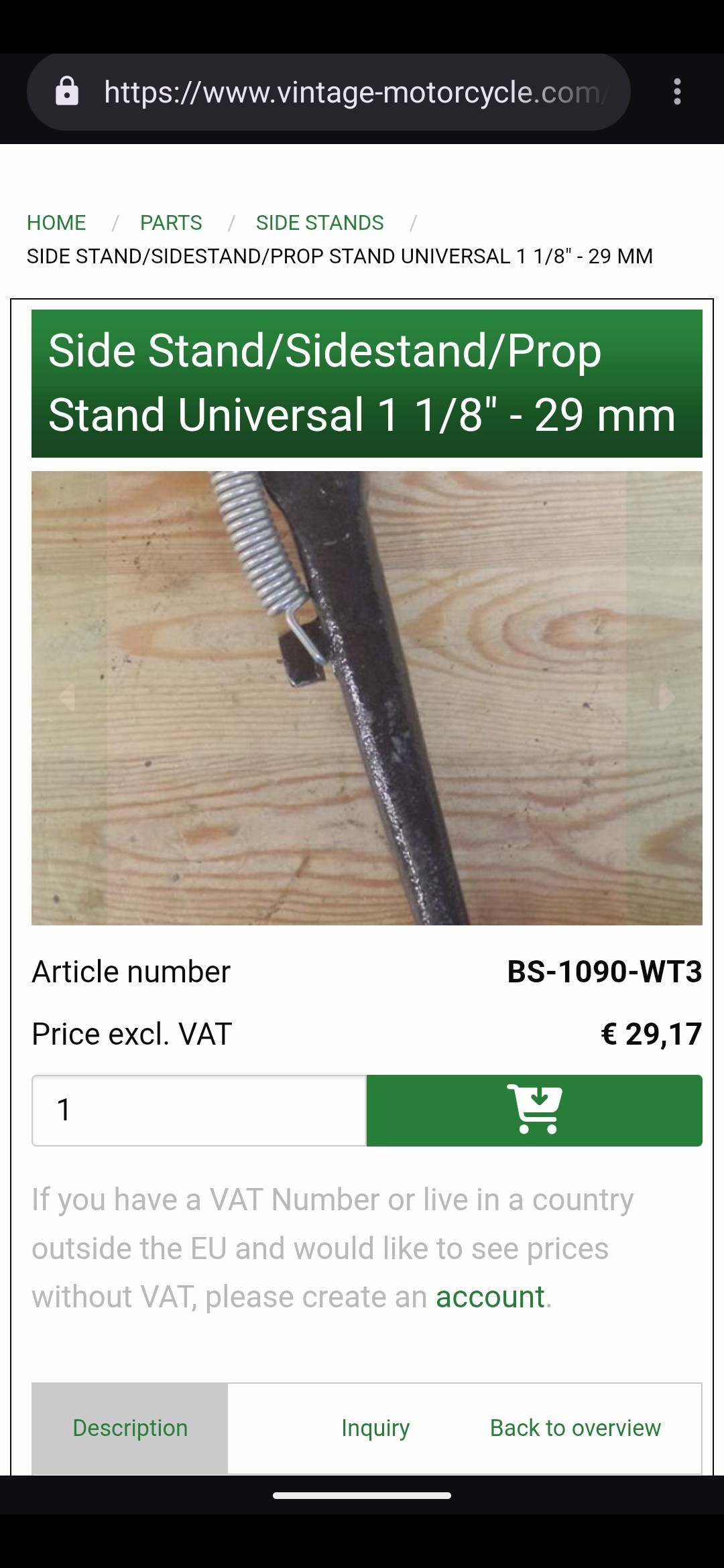Show the next product image
Screen dimensions: 724x1568
666,698
